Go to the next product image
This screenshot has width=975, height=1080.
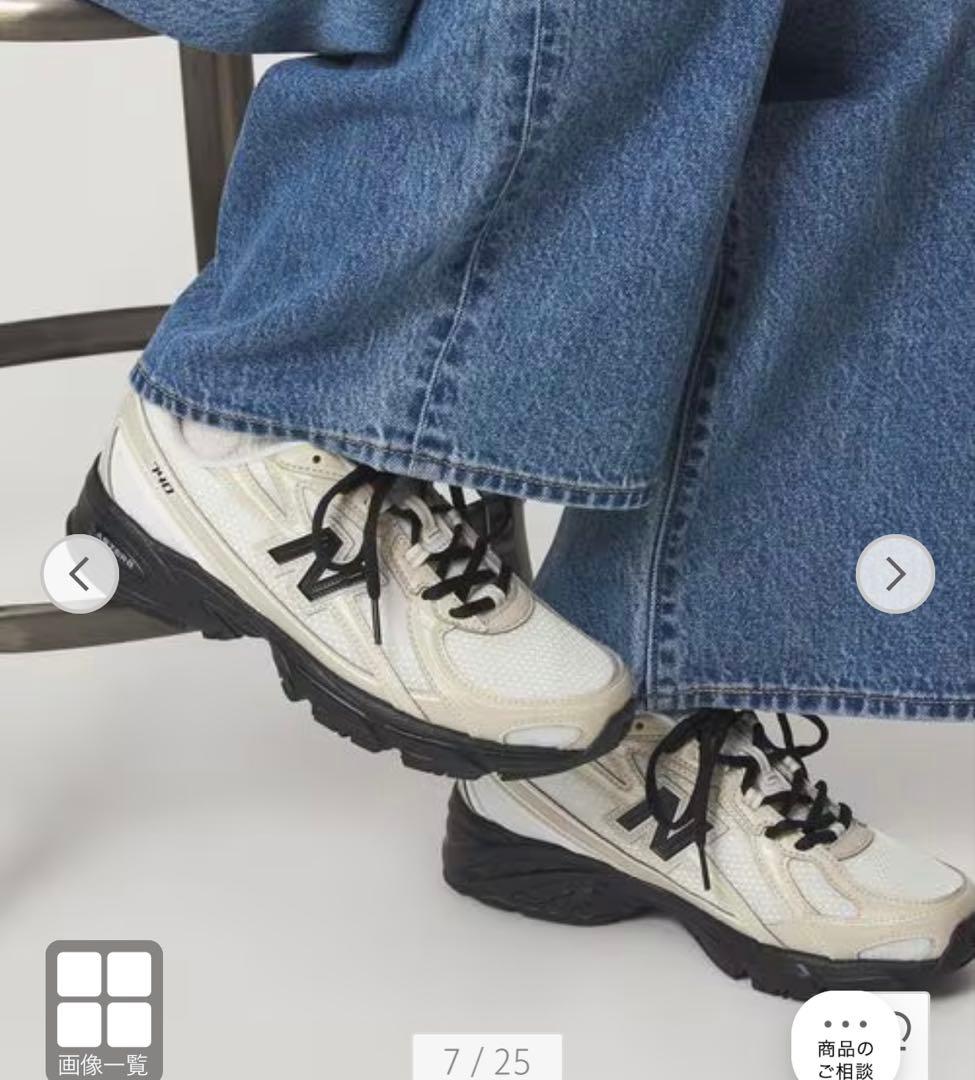pos(895,574)
